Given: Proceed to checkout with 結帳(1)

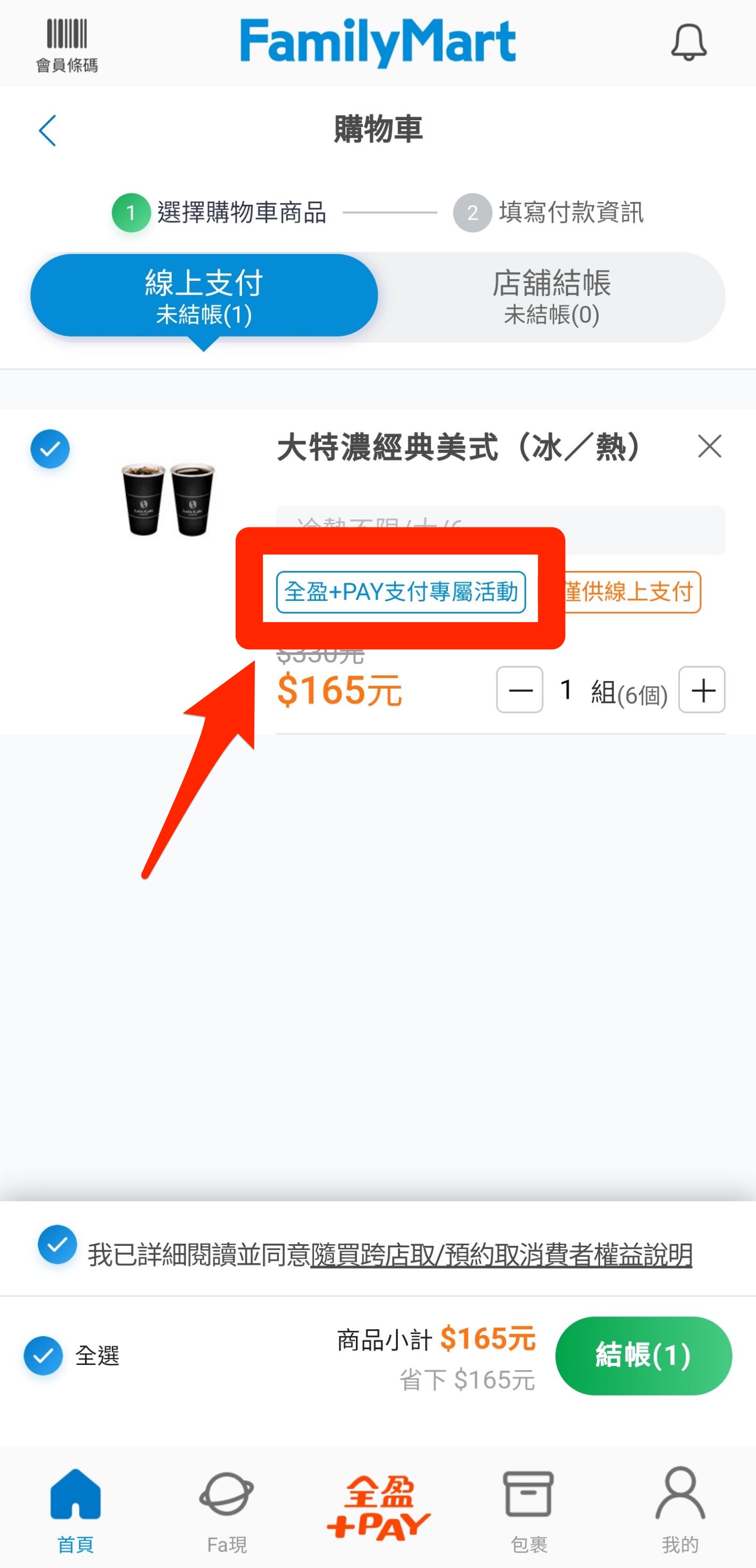Looking at the screenshot, I should pyautogui.click(x=643, y=1355).
